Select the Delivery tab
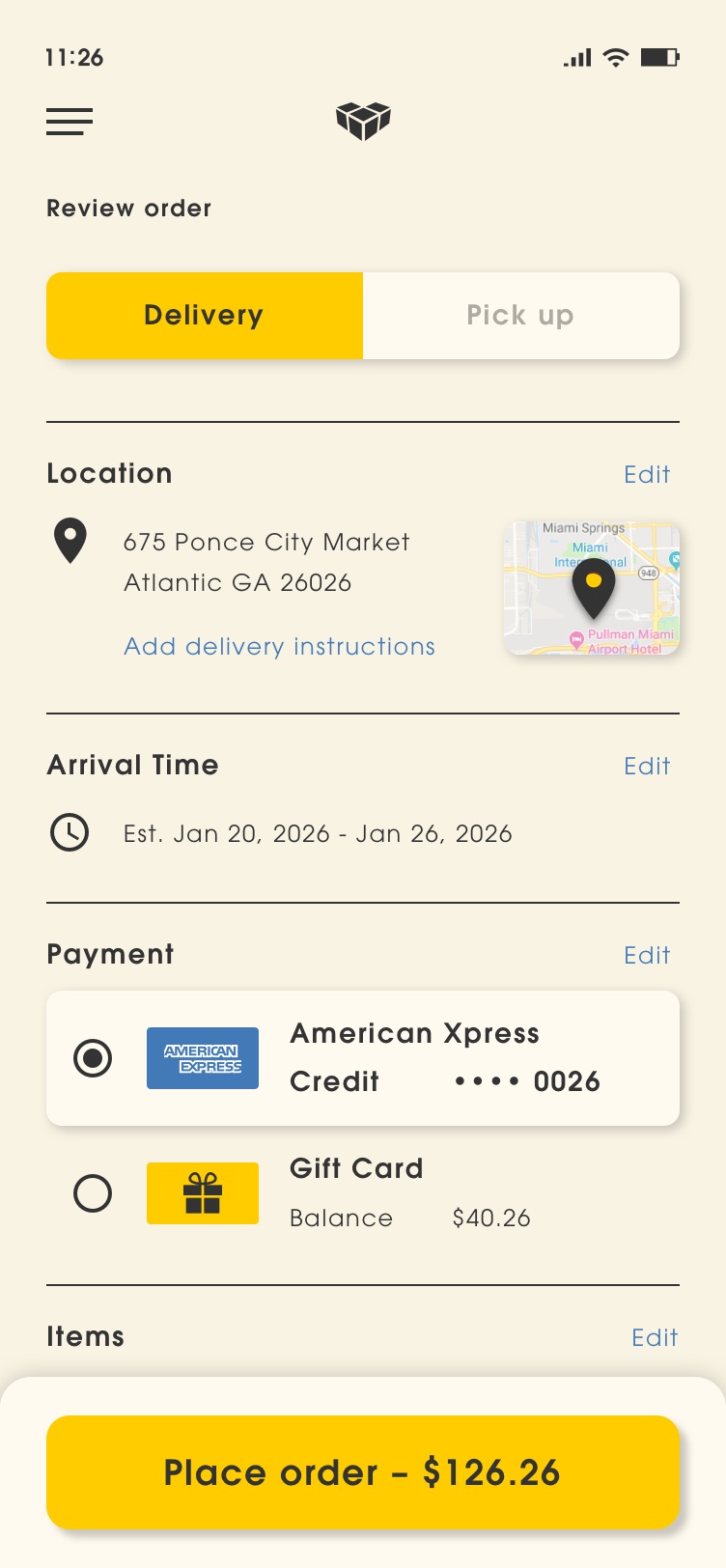The height and width of the screenshot is (1568, 726). 205,316
